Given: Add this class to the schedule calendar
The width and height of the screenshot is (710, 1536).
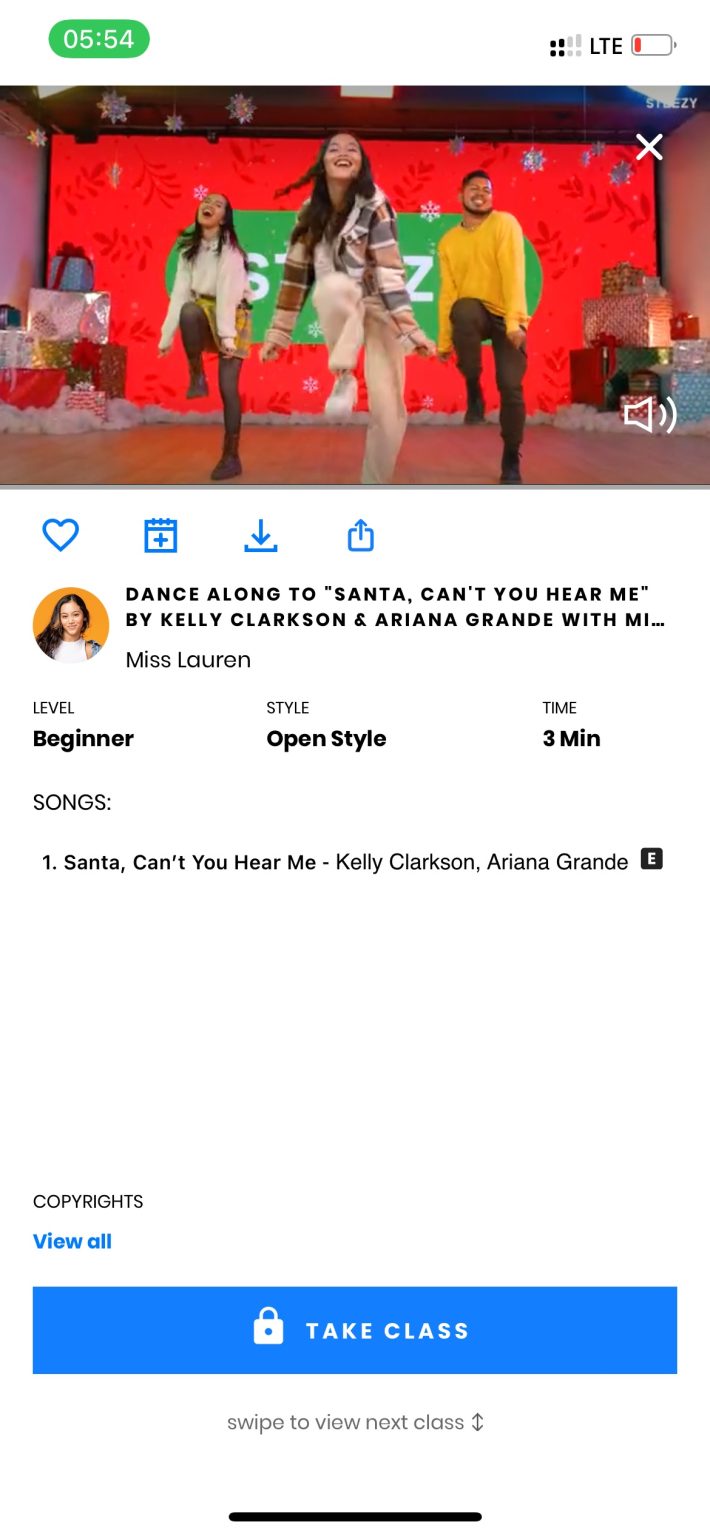Looking at the screenshot, I should point(160,536).
